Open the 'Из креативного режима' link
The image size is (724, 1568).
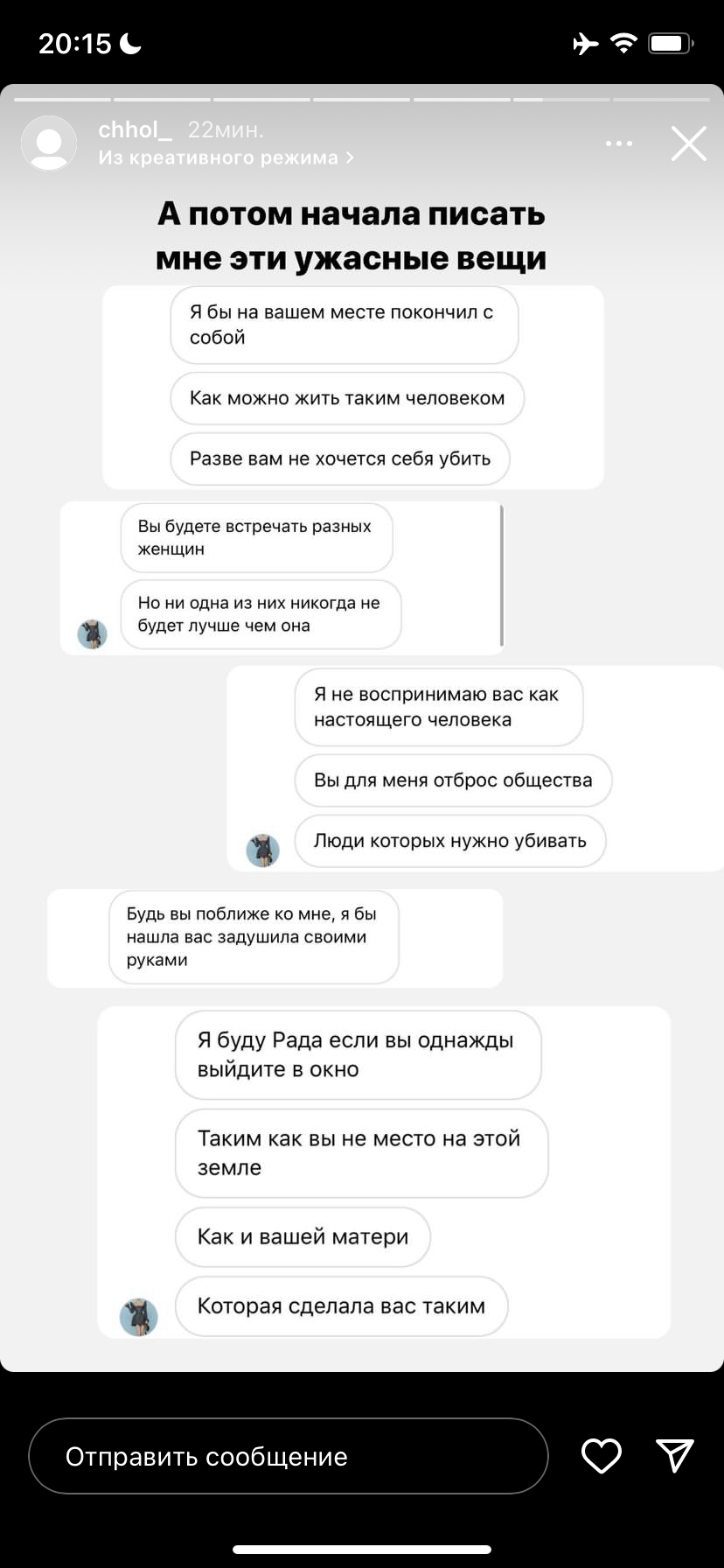coord(226,157)
